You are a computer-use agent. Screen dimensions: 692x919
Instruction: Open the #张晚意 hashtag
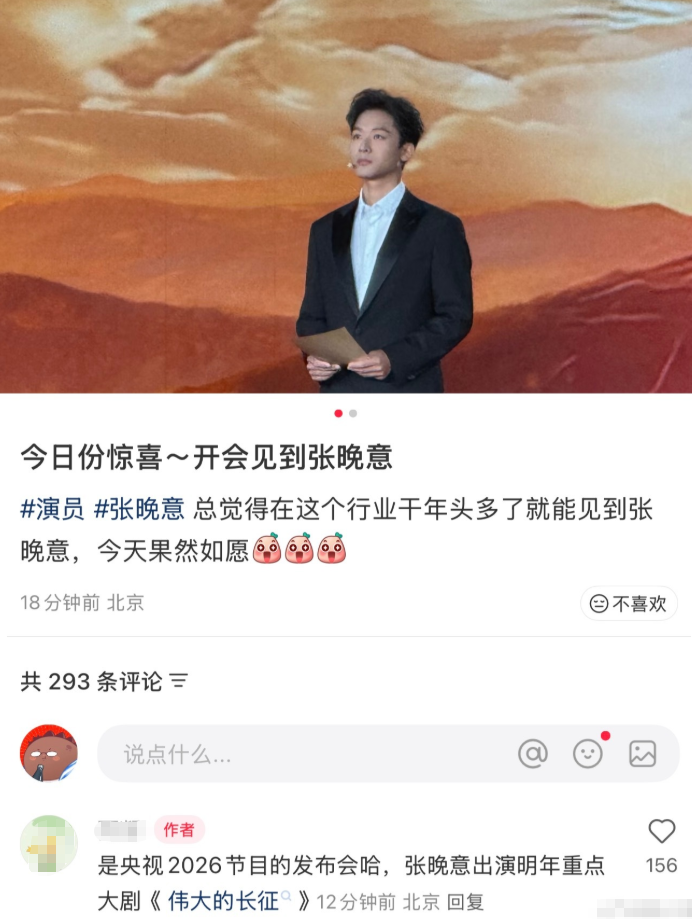(139, 509)
